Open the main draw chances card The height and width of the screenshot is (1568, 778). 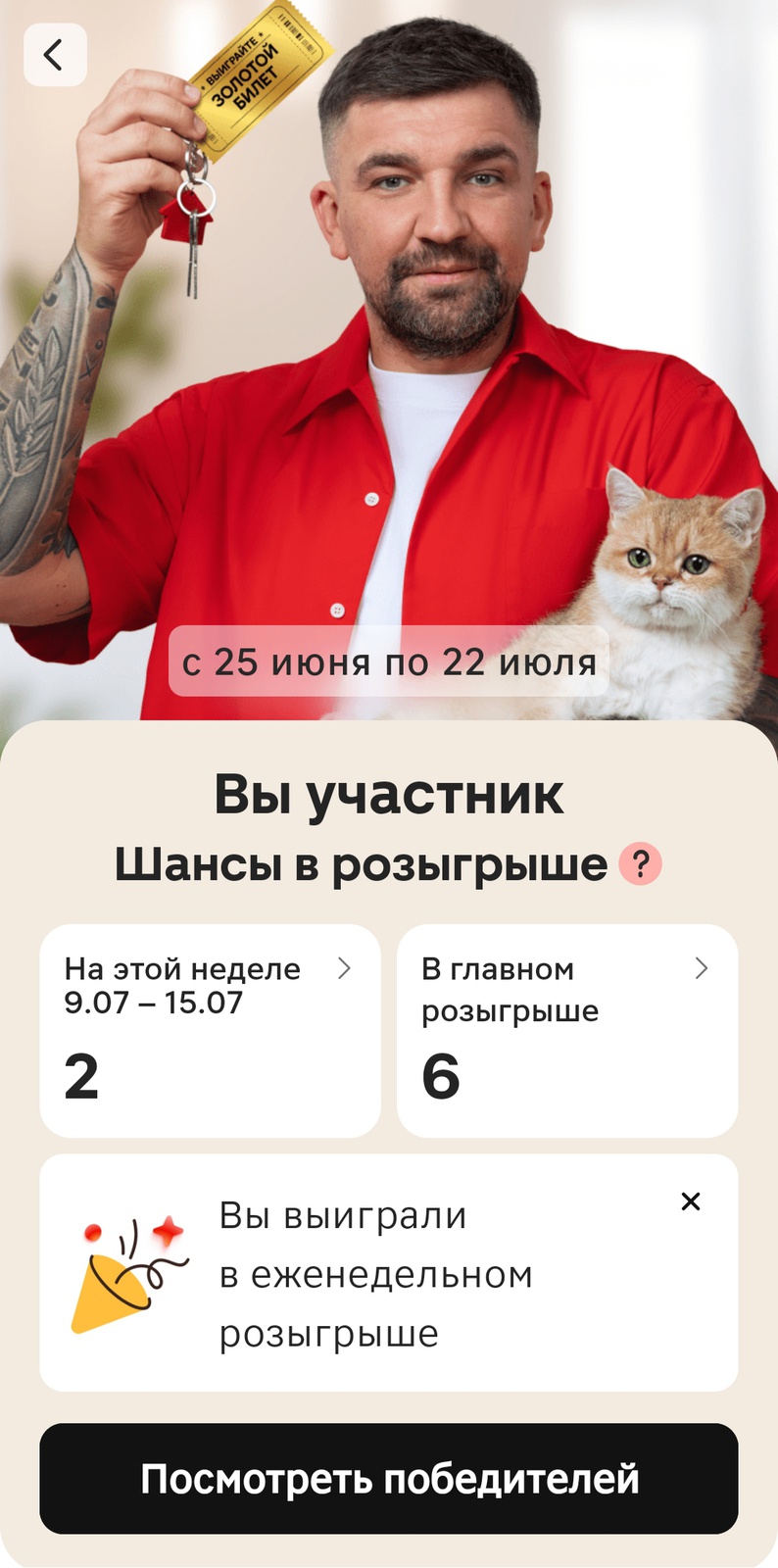click(x=566, y=1030)
